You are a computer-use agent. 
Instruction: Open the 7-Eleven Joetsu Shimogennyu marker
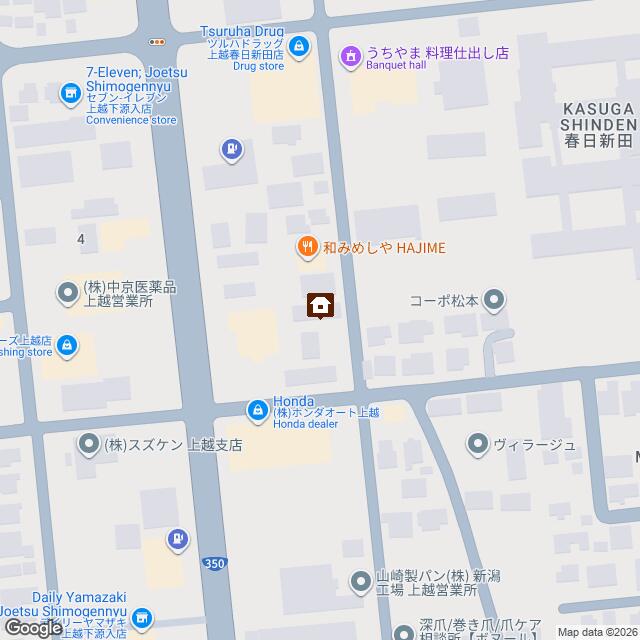pyautogui.click(x=70, y=94)
